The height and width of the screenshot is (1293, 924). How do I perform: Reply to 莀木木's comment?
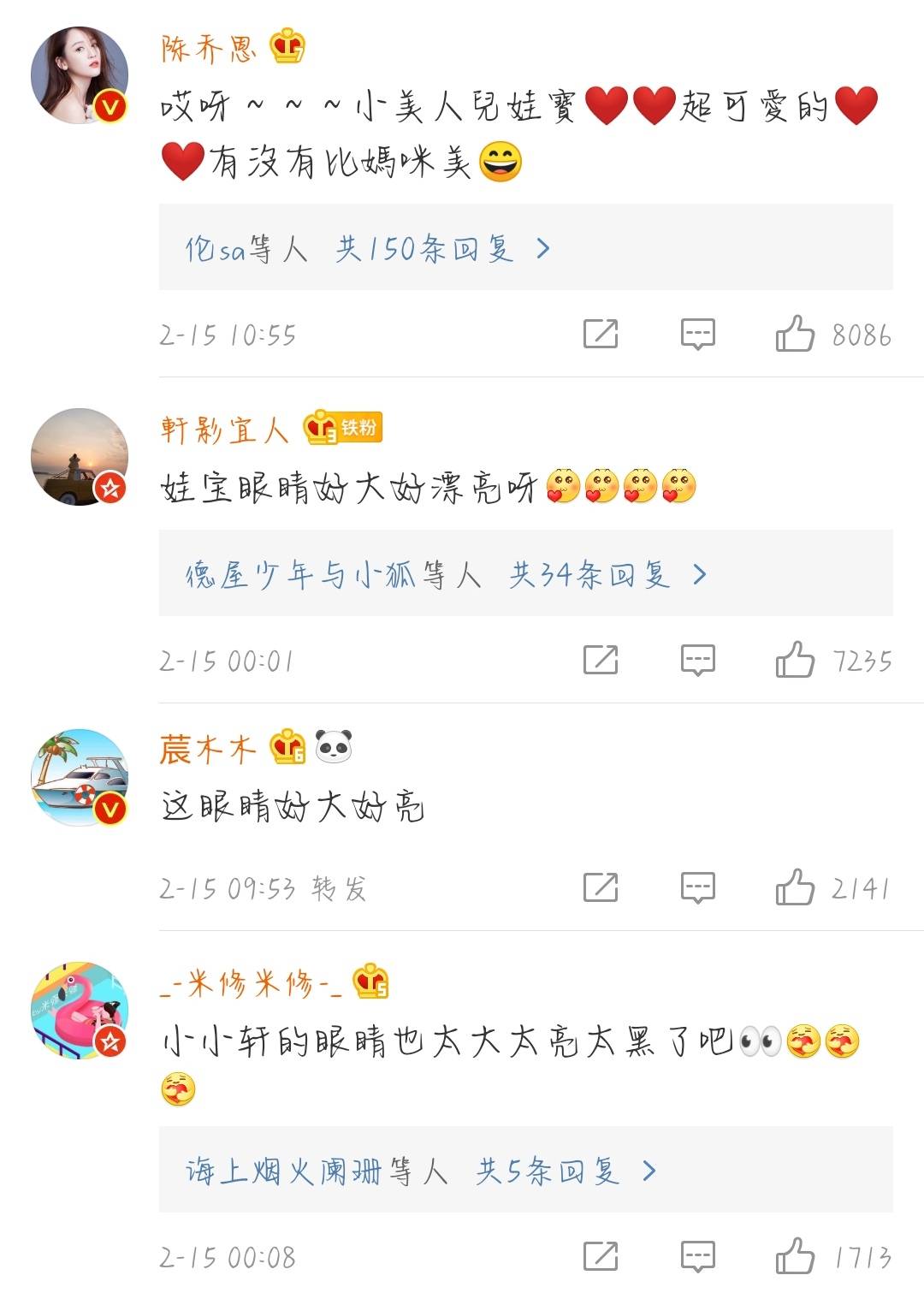[x=697, y=887]
